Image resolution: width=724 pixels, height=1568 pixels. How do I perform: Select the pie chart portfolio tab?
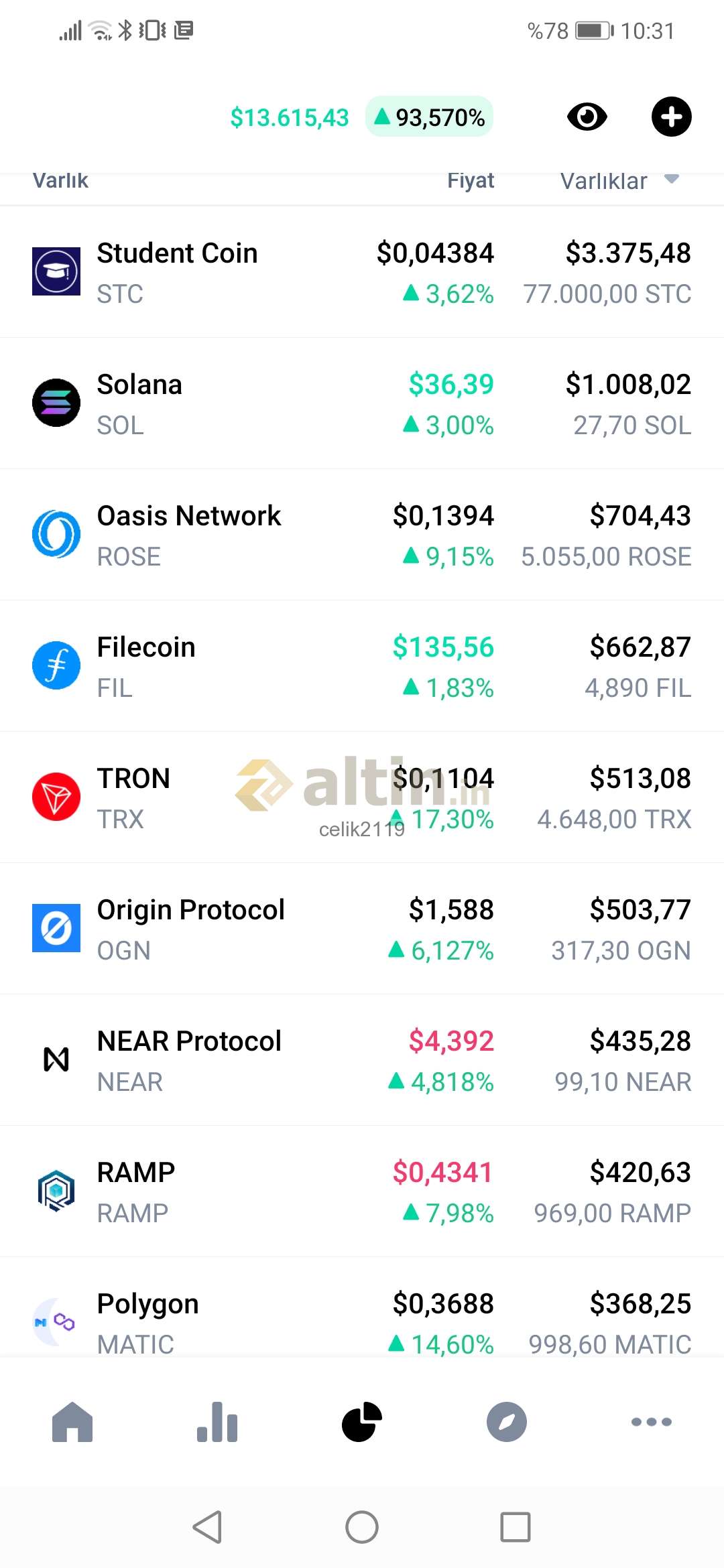click(362, 1421)
